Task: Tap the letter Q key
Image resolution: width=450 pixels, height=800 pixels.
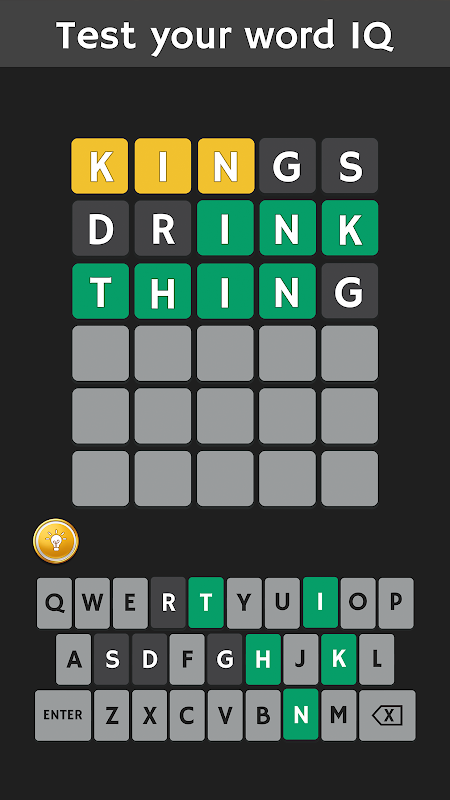Action: coord(55,603)
